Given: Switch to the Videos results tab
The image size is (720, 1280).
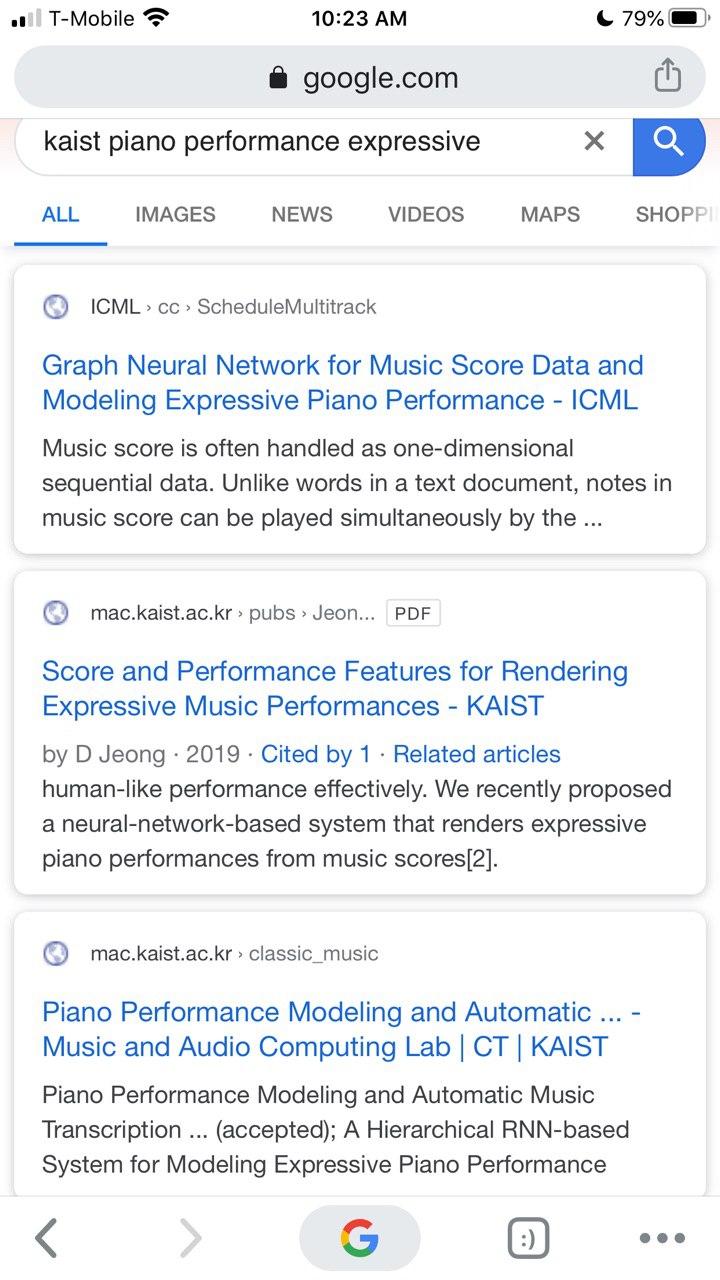Looking at the screenshot, I should click(426, 214).
